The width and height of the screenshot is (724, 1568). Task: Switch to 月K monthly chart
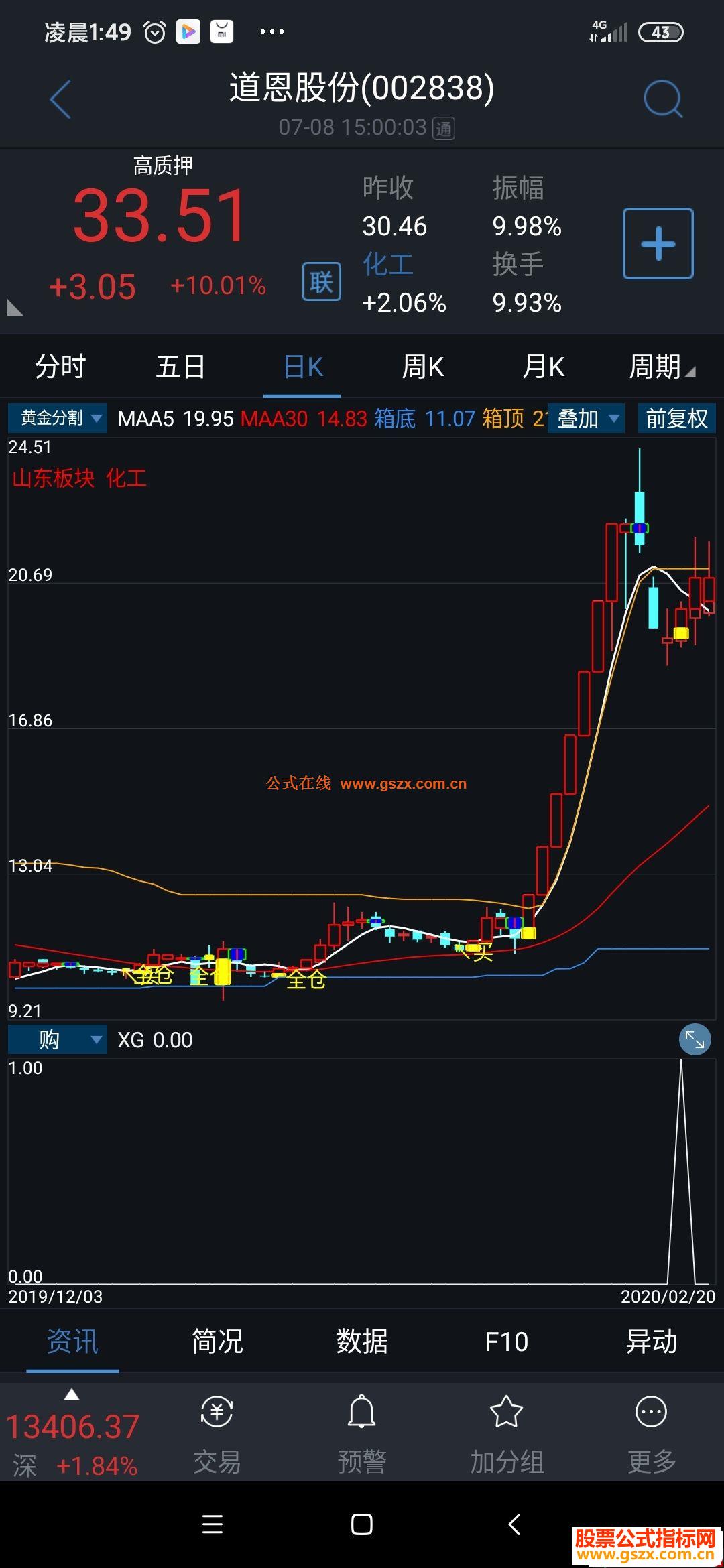click(543, 367)
